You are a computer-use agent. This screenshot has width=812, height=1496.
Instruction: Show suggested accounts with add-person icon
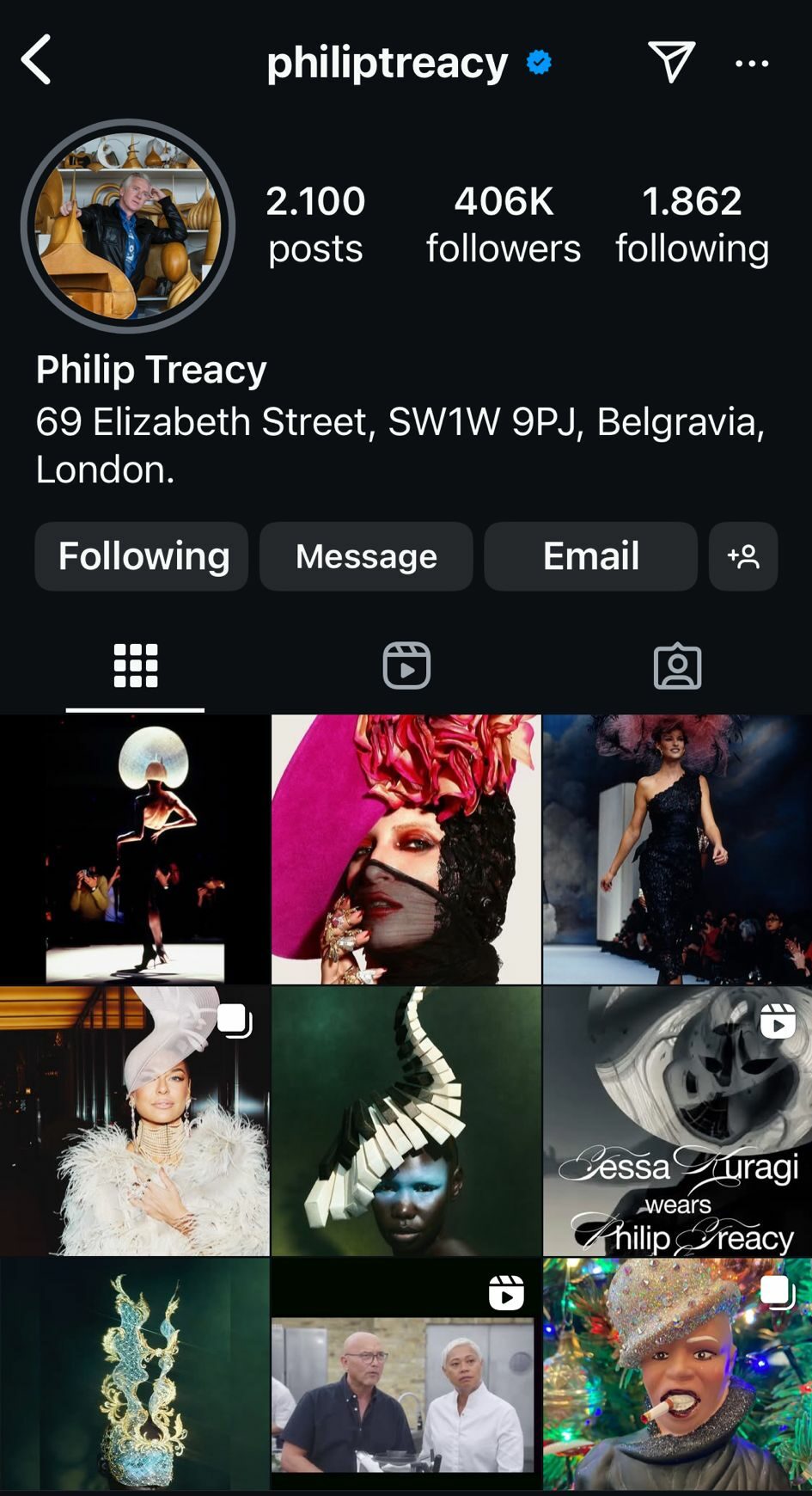pos(743,556)
